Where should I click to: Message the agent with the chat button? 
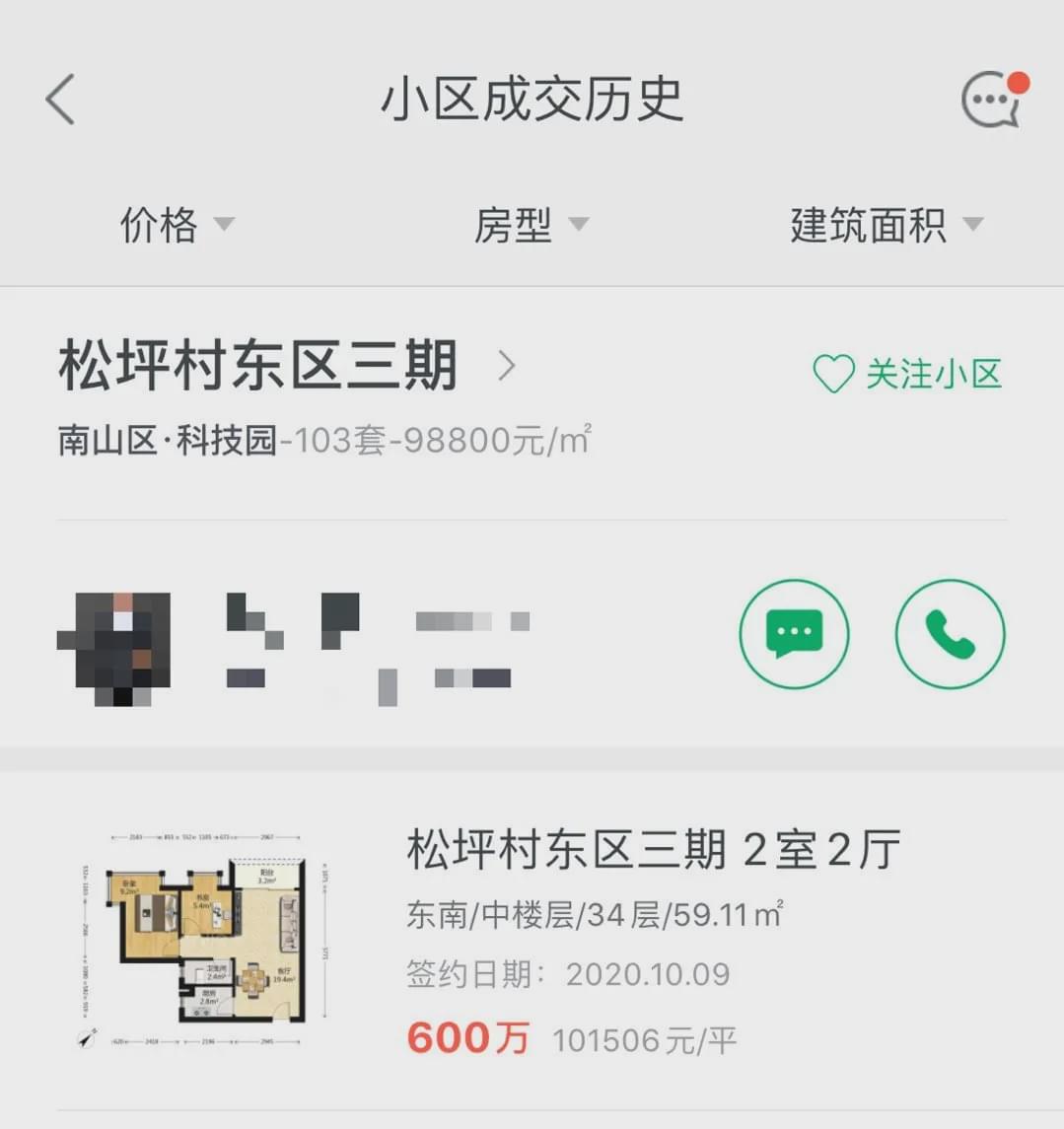tap(794, 634)
